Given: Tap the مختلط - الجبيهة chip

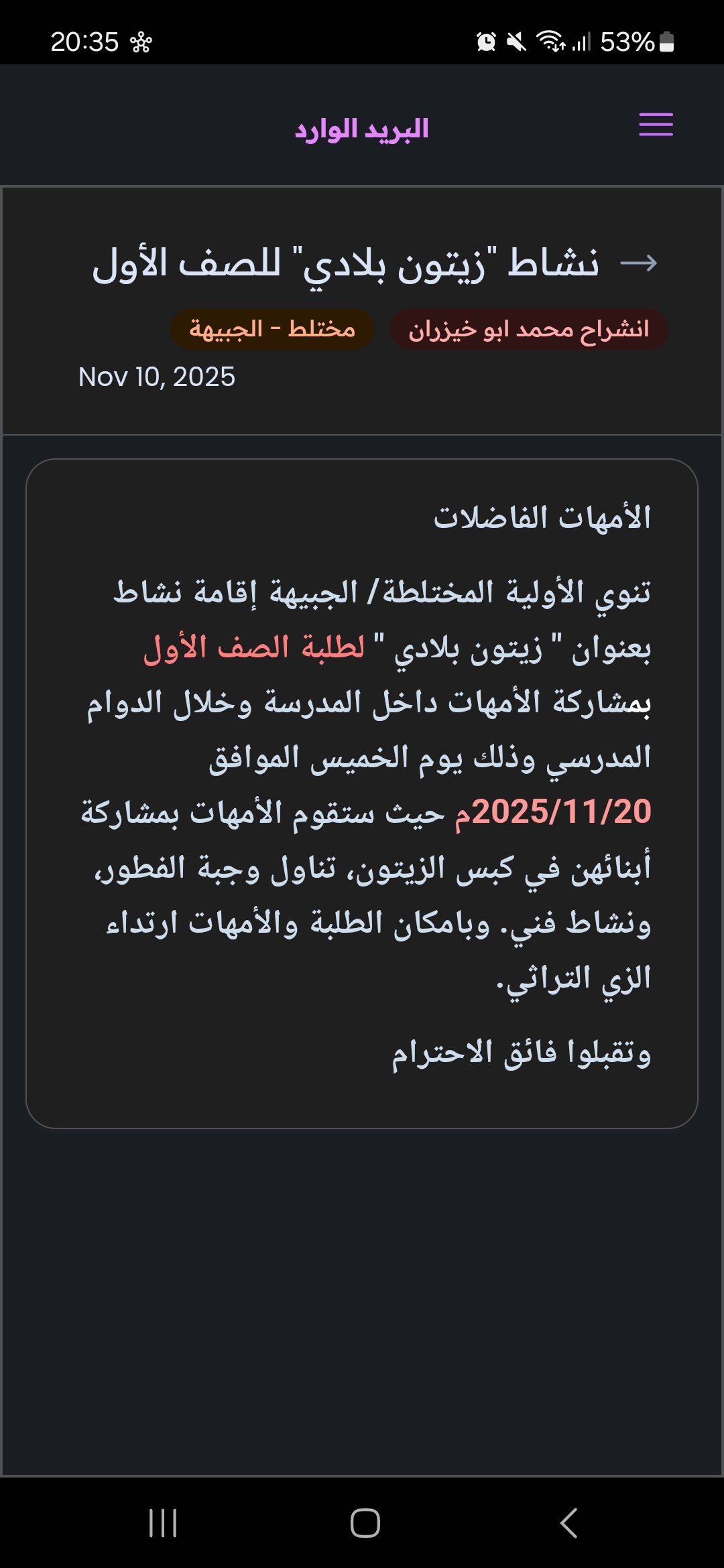Looking at the screenshot, I should coord(272,329).
